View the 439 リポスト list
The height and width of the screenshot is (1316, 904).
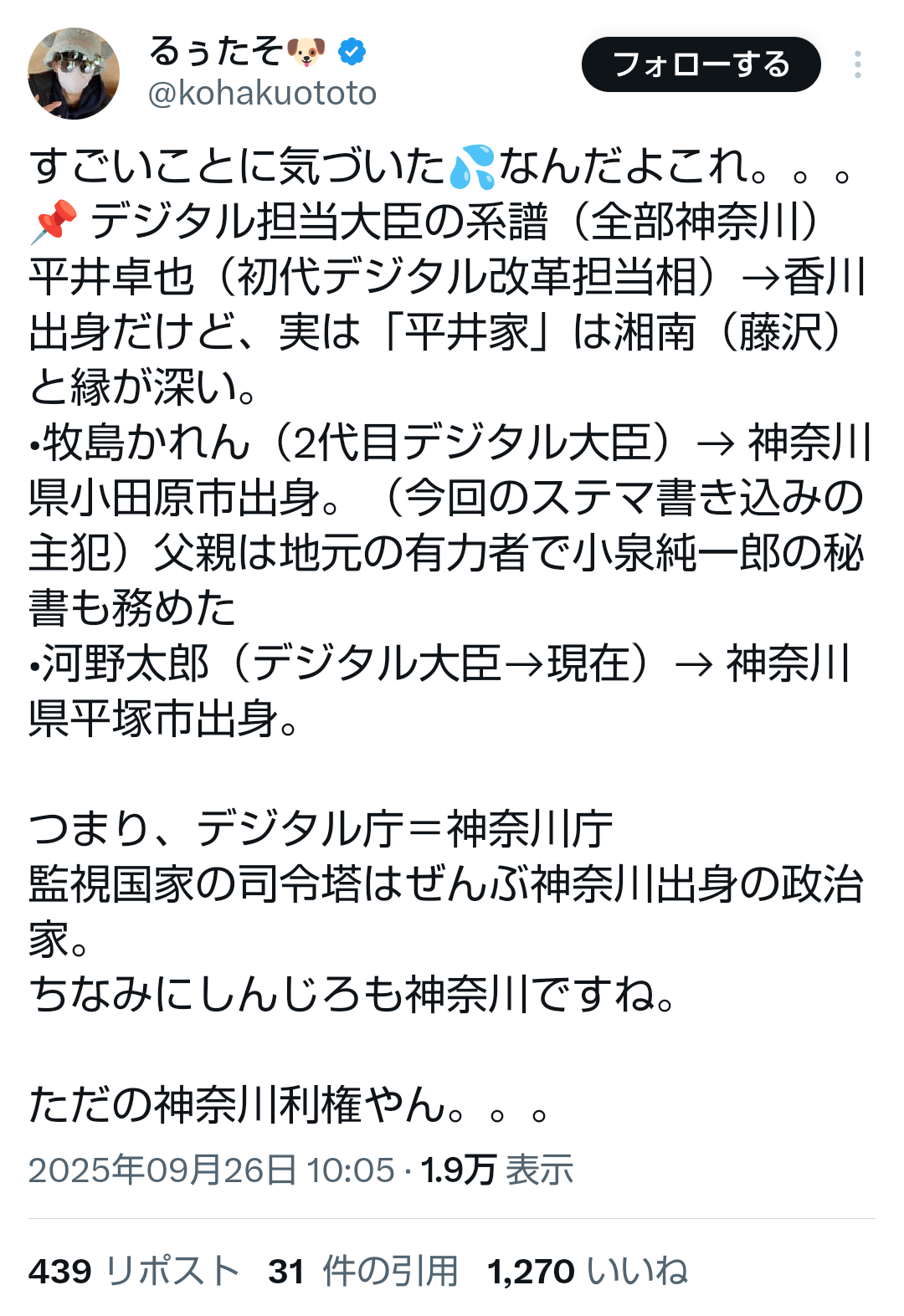click(x=134, y=1271)
